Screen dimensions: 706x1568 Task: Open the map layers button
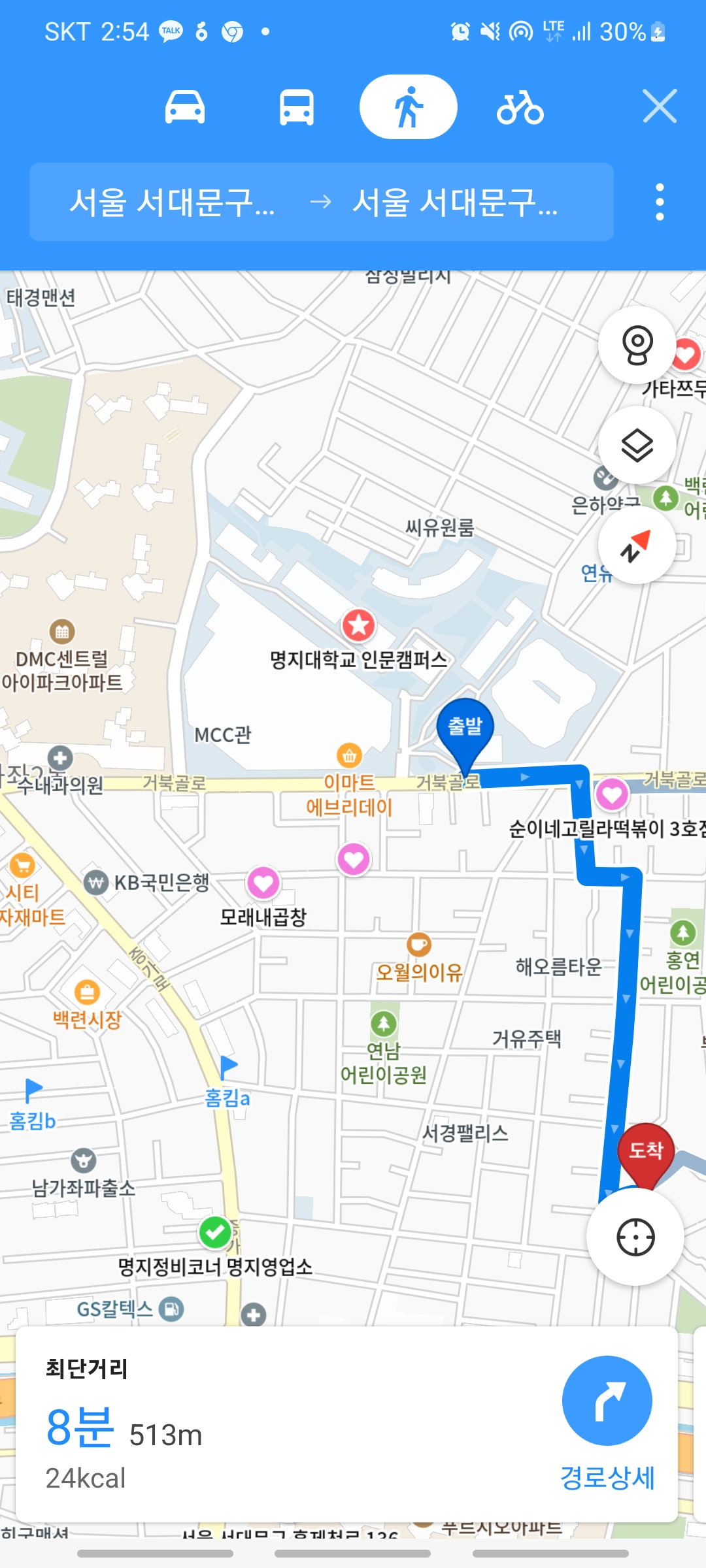[x=637, y=446]
